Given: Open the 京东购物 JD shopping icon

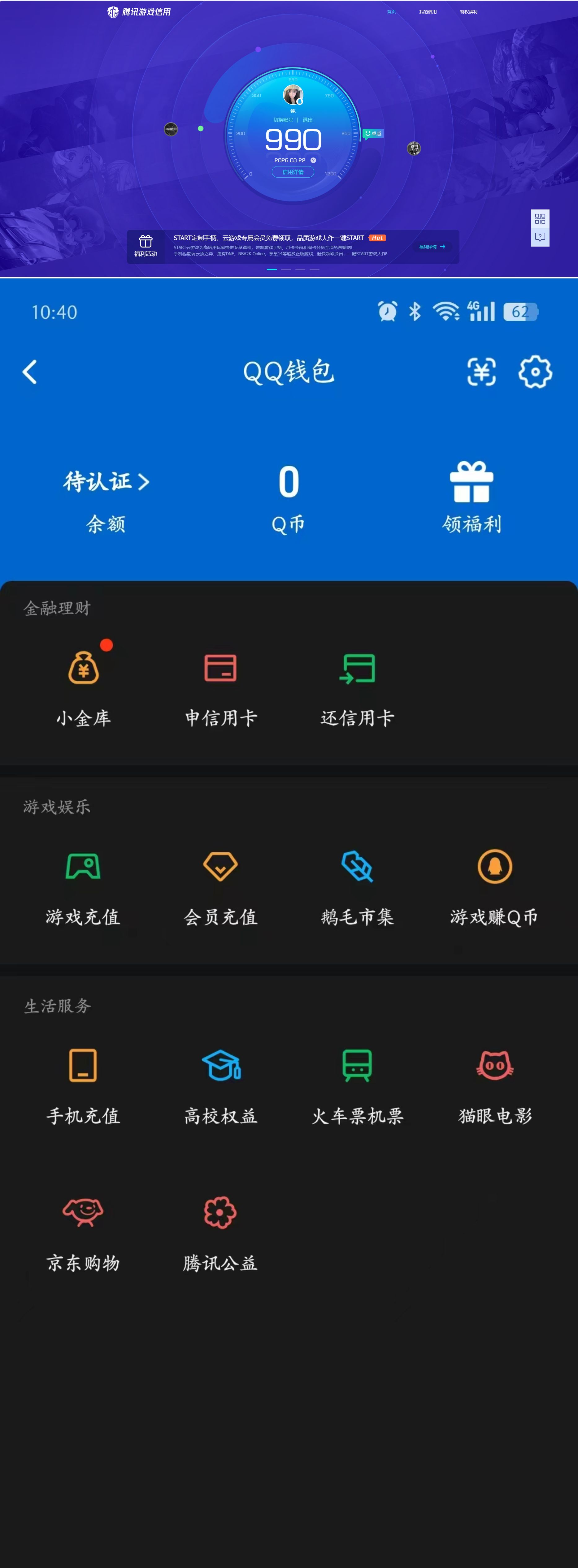Looking at the screenshot, I should pyautogui.click(x=84, y=1211).
